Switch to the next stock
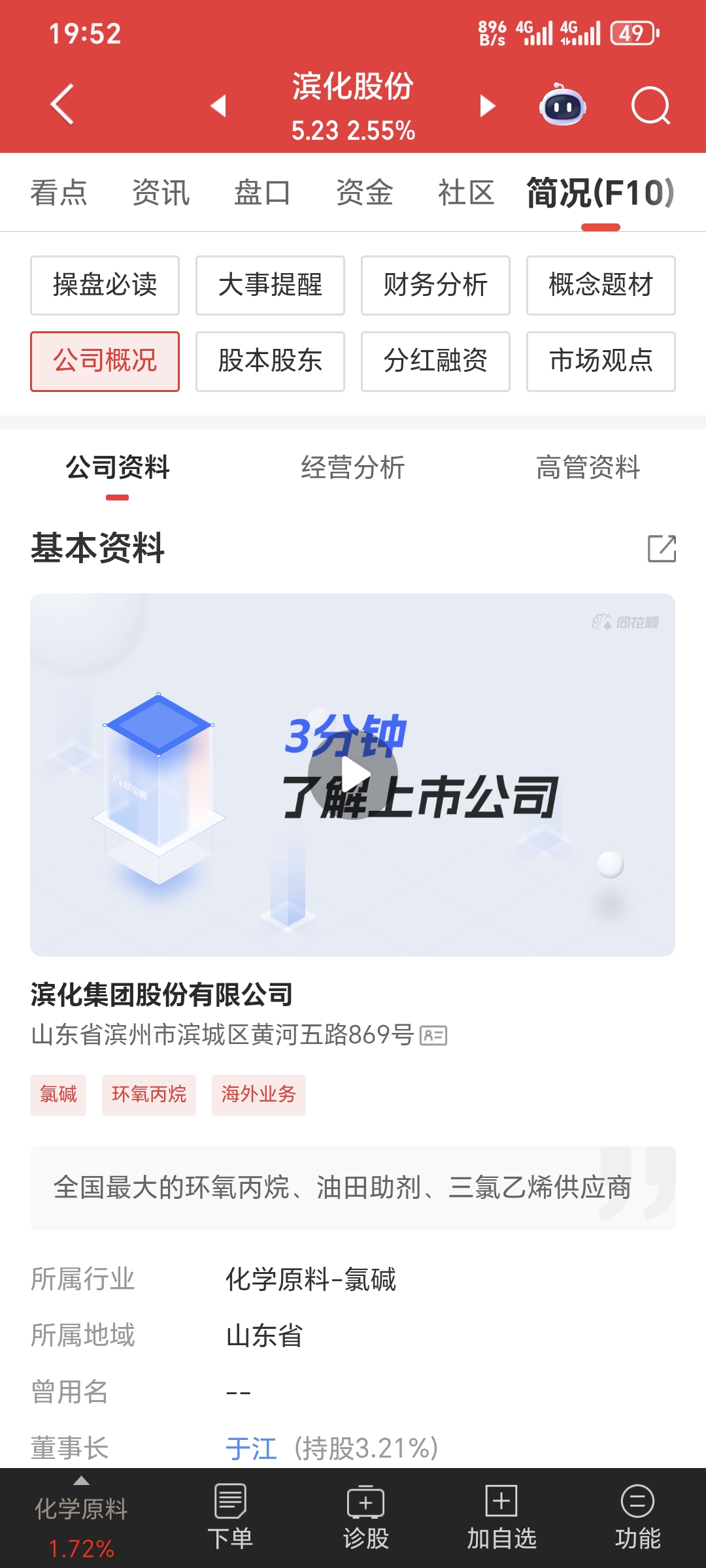This screenshot has width=706, height=1568. tap(487, 106)
